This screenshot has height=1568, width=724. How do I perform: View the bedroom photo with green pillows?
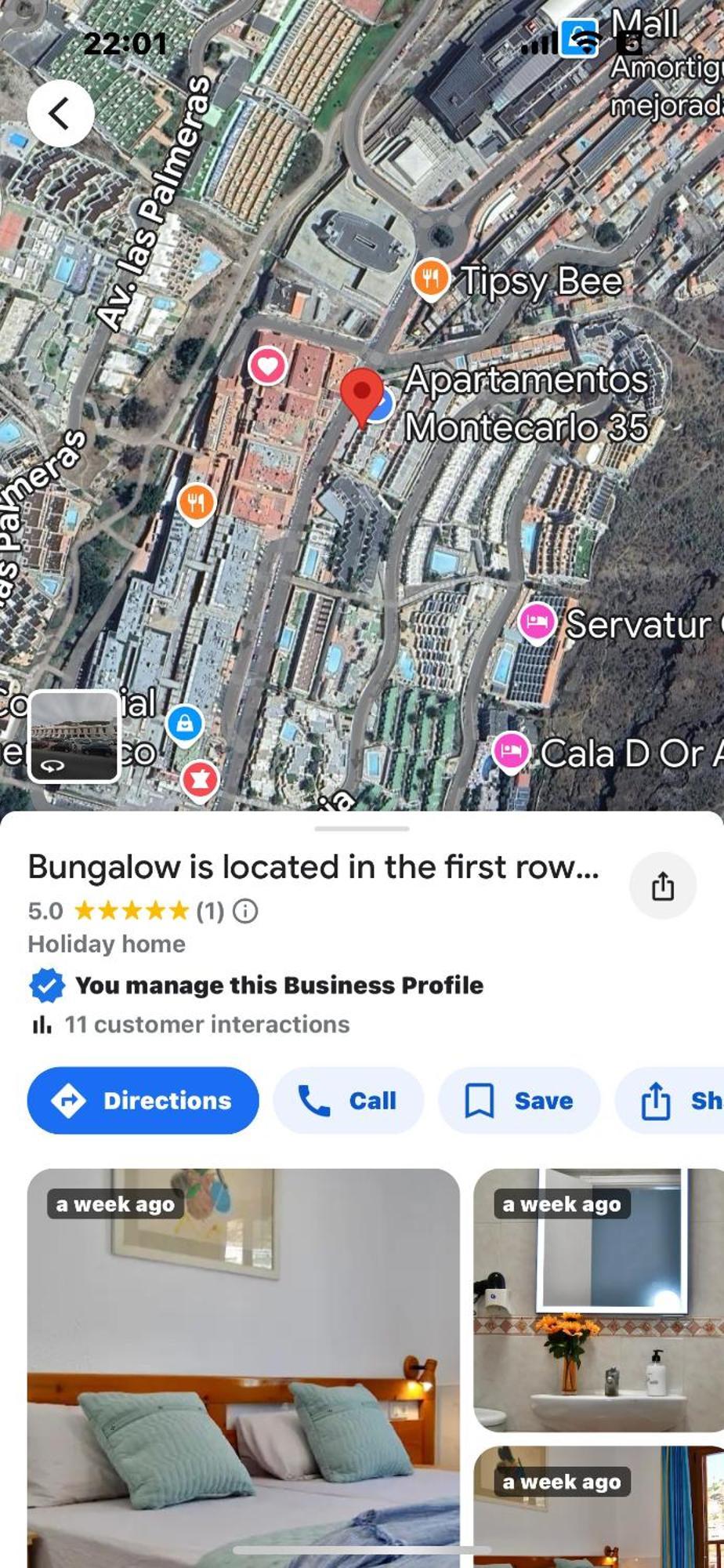pyautogui.click(x=243, y=1368)
